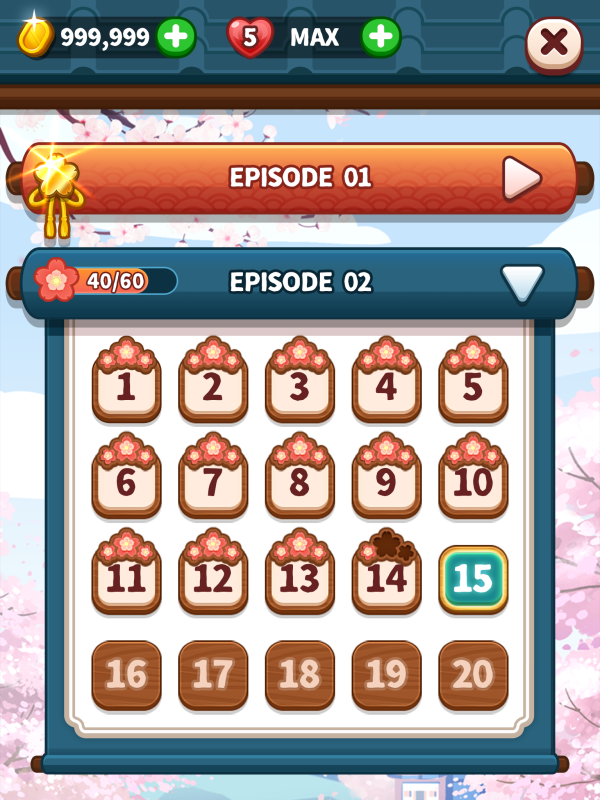Select level 1

(126, 386)
